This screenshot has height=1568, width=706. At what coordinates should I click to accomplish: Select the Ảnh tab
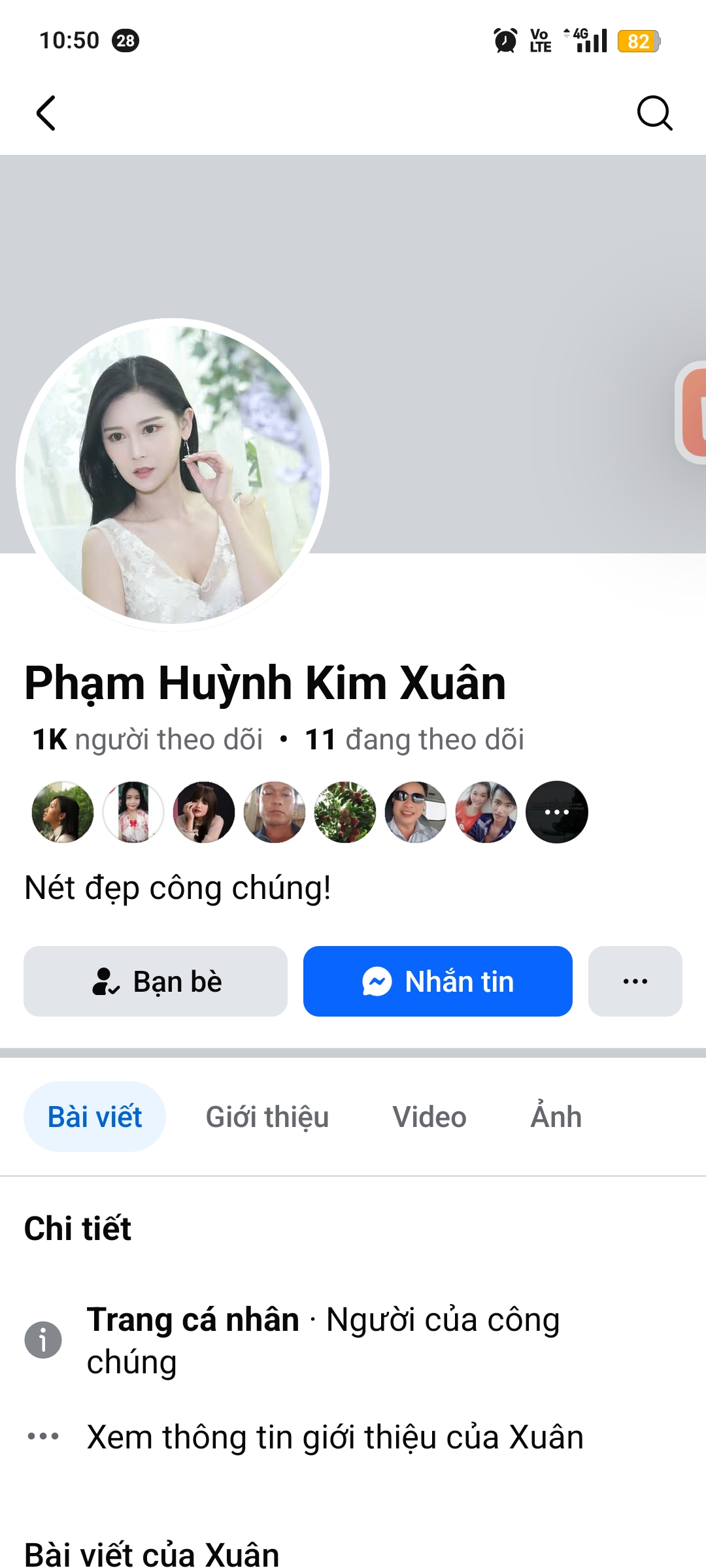pyautogui.click(x=555, y=1116)
